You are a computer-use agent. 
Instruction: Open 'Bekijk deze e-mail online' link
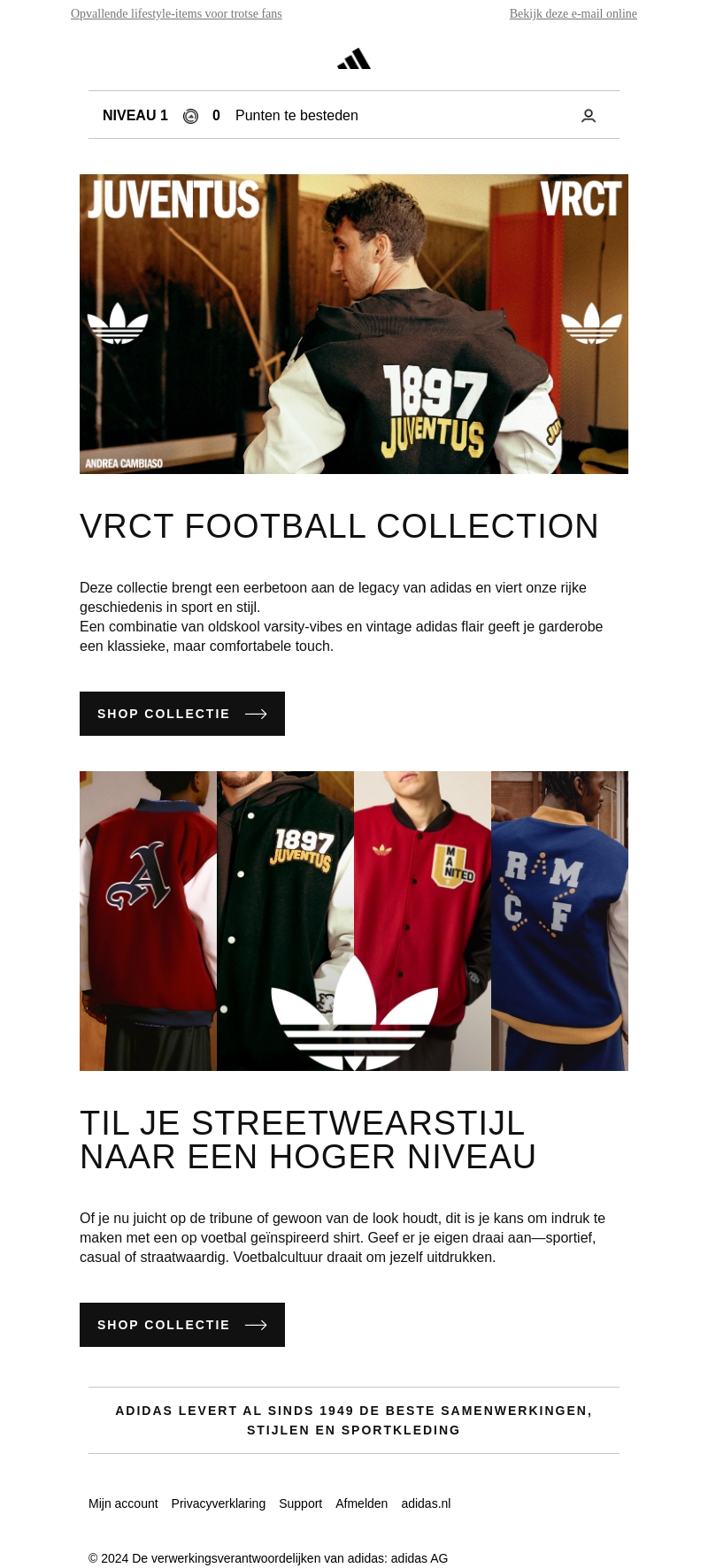[573, 14]
